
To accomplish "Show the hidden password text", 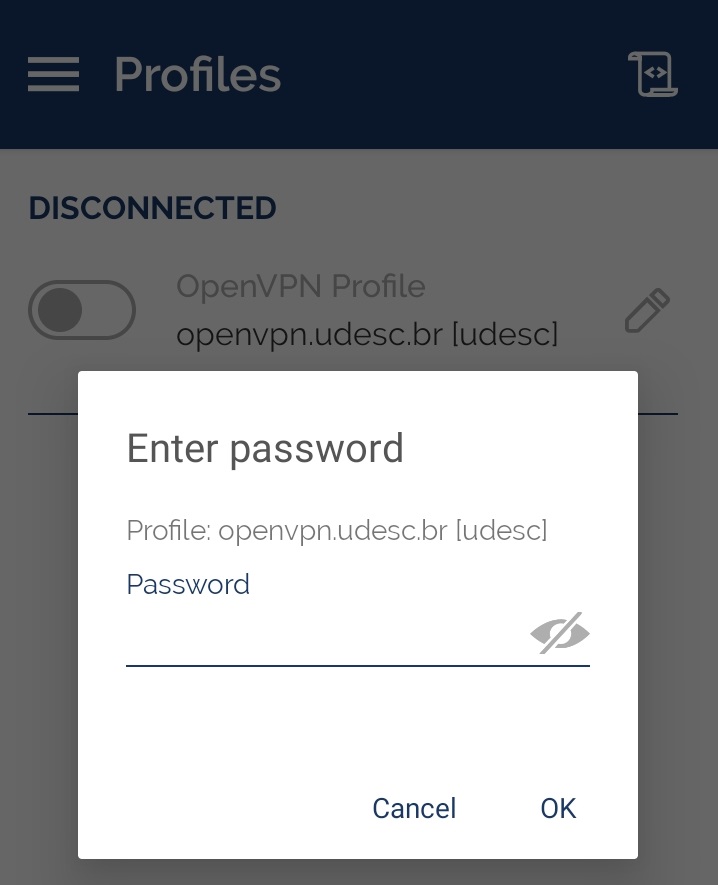I will 559,634.
